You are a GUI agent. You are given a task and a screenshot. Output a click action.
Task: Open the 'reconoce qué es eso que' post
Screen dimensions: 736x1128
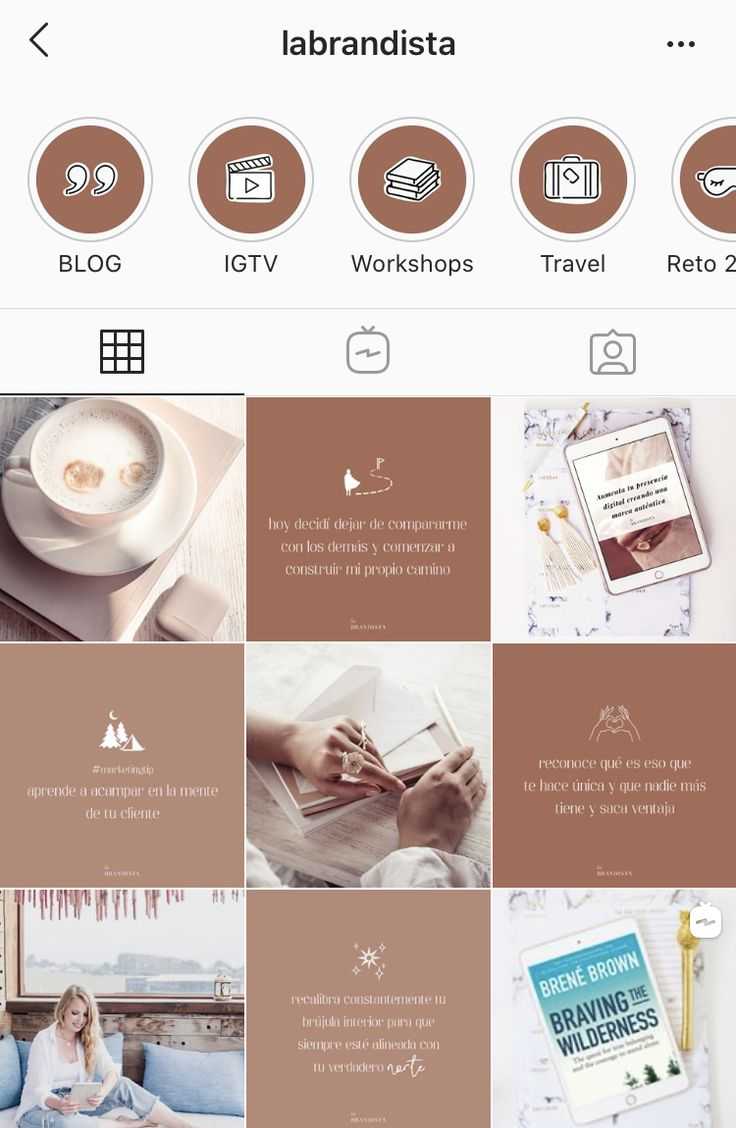[x=614, y=765]
